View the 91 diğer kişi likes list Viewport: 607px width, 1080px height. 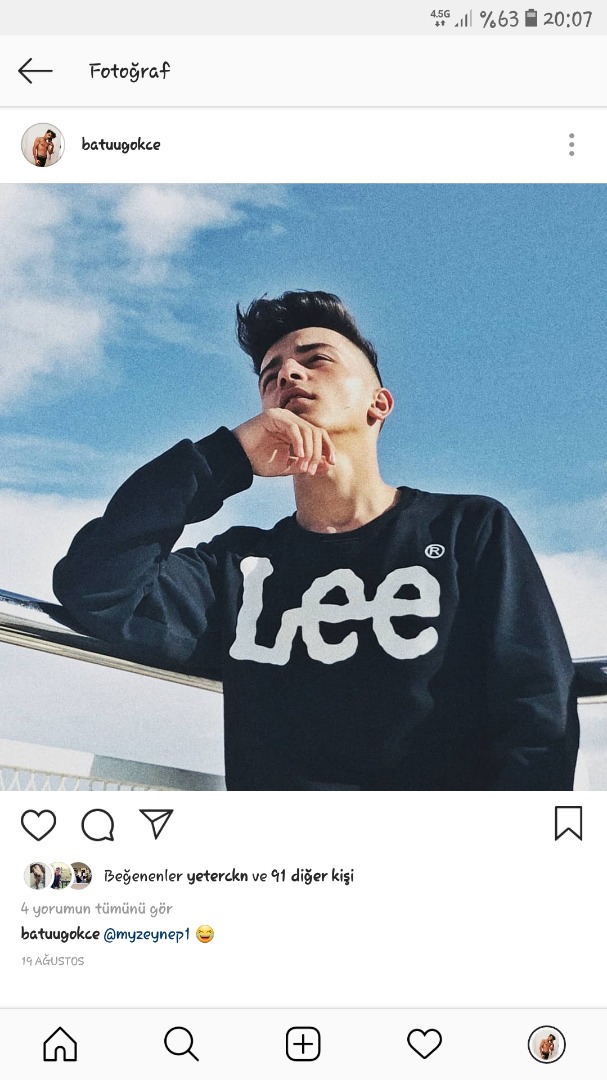pyautogui.click(x=312, y=876)
